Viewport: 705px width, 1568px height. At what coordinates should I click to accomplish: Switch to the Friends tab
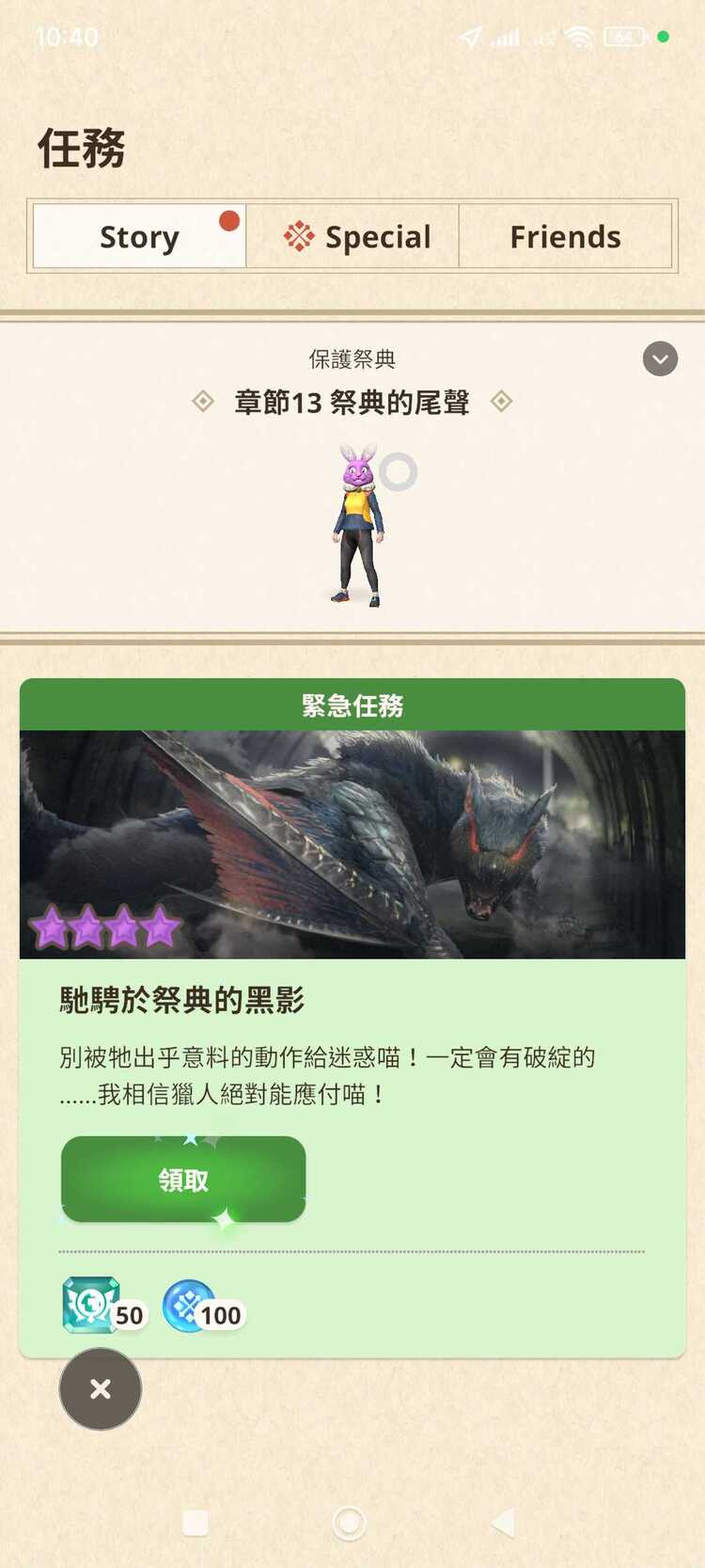coord(565,237)
